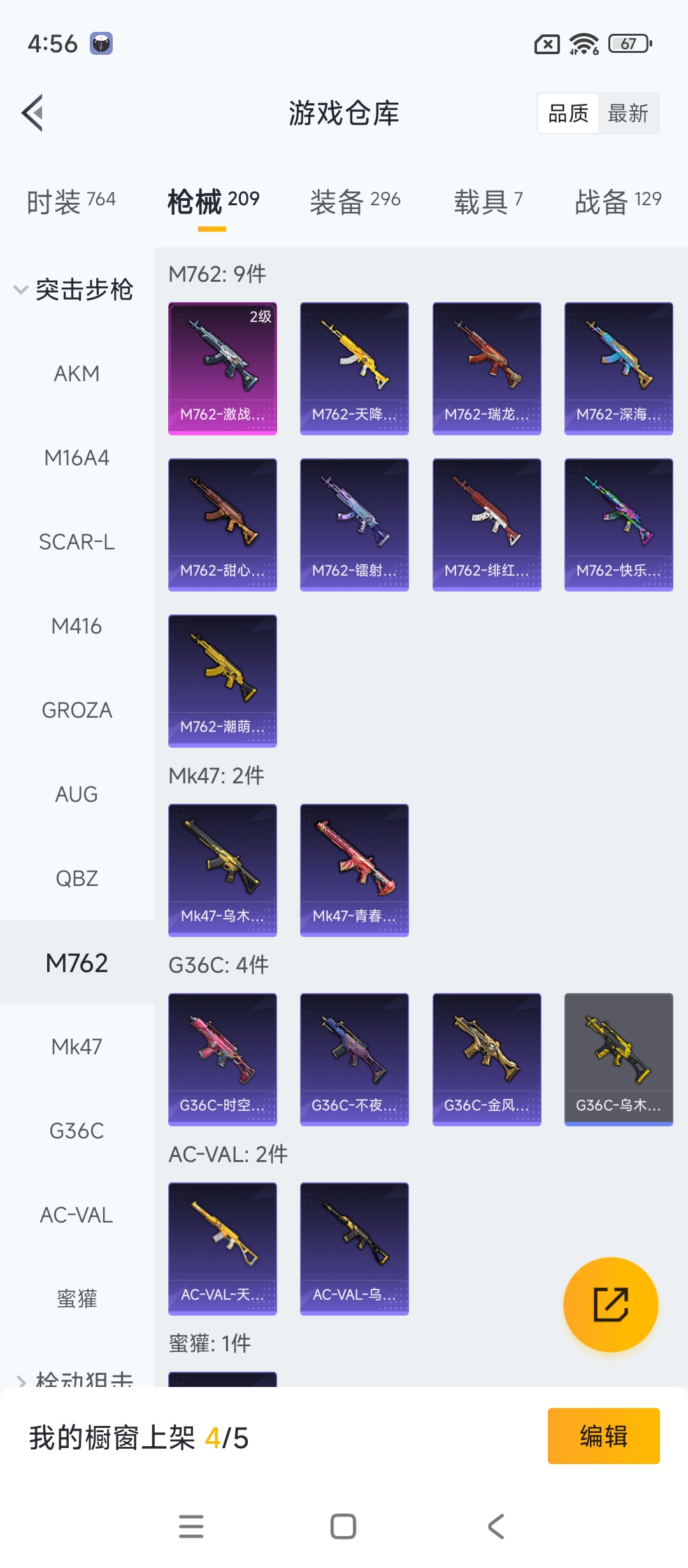Open recent apps from navigation bar
Image resolution: width=688 pixels, height=1568 pixels.
[191, 1527]
